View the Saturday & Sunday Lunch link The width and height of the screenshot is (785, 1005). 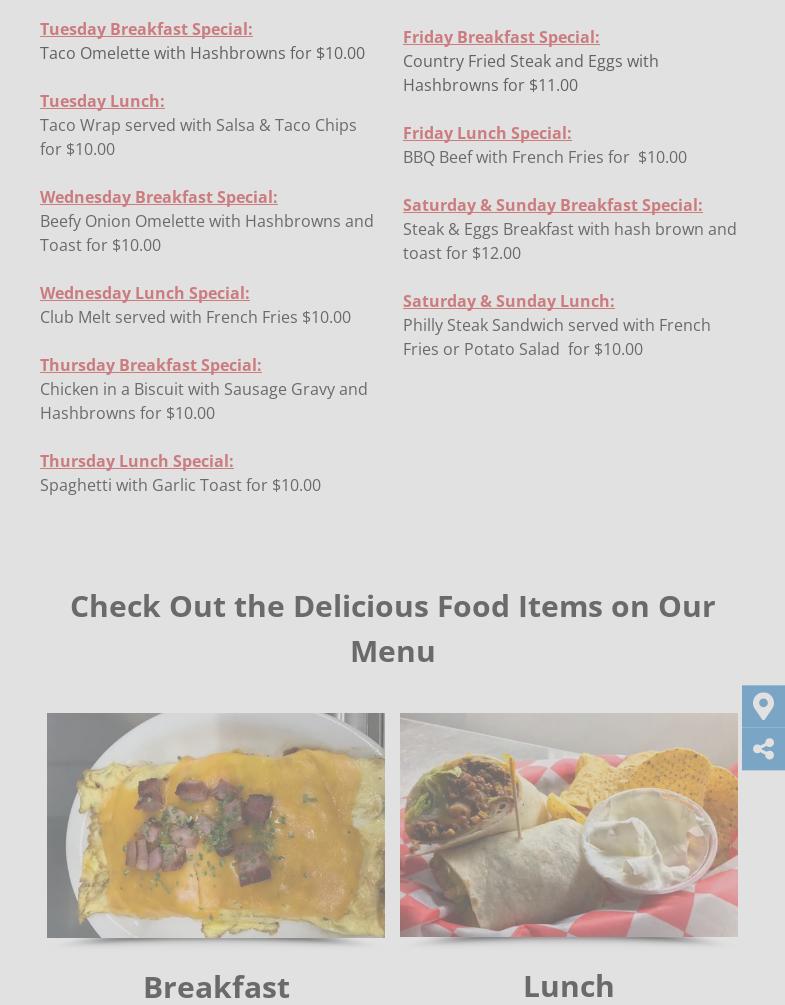point(508,301)
